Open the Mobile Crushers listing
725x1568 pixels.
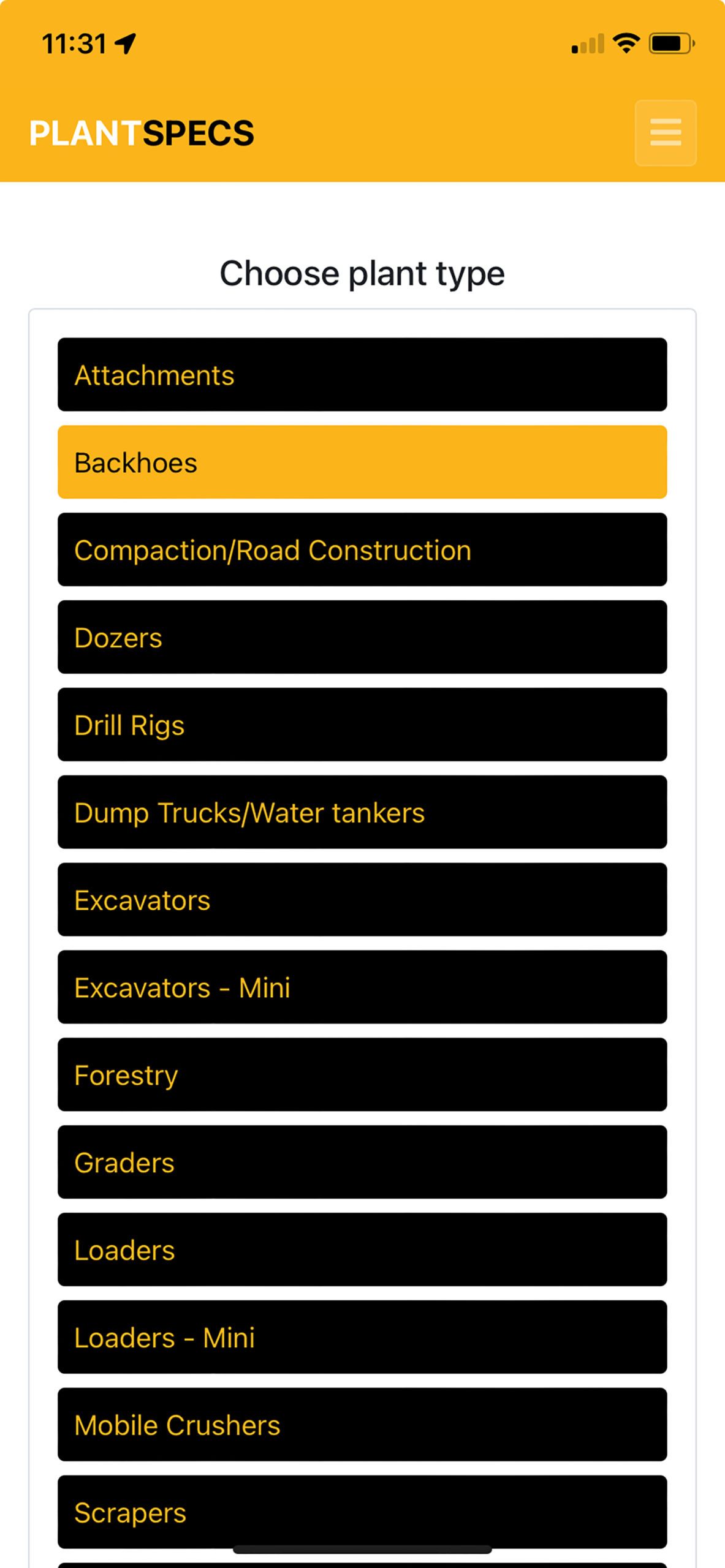pyautogui.click(x=362, y=1425)
